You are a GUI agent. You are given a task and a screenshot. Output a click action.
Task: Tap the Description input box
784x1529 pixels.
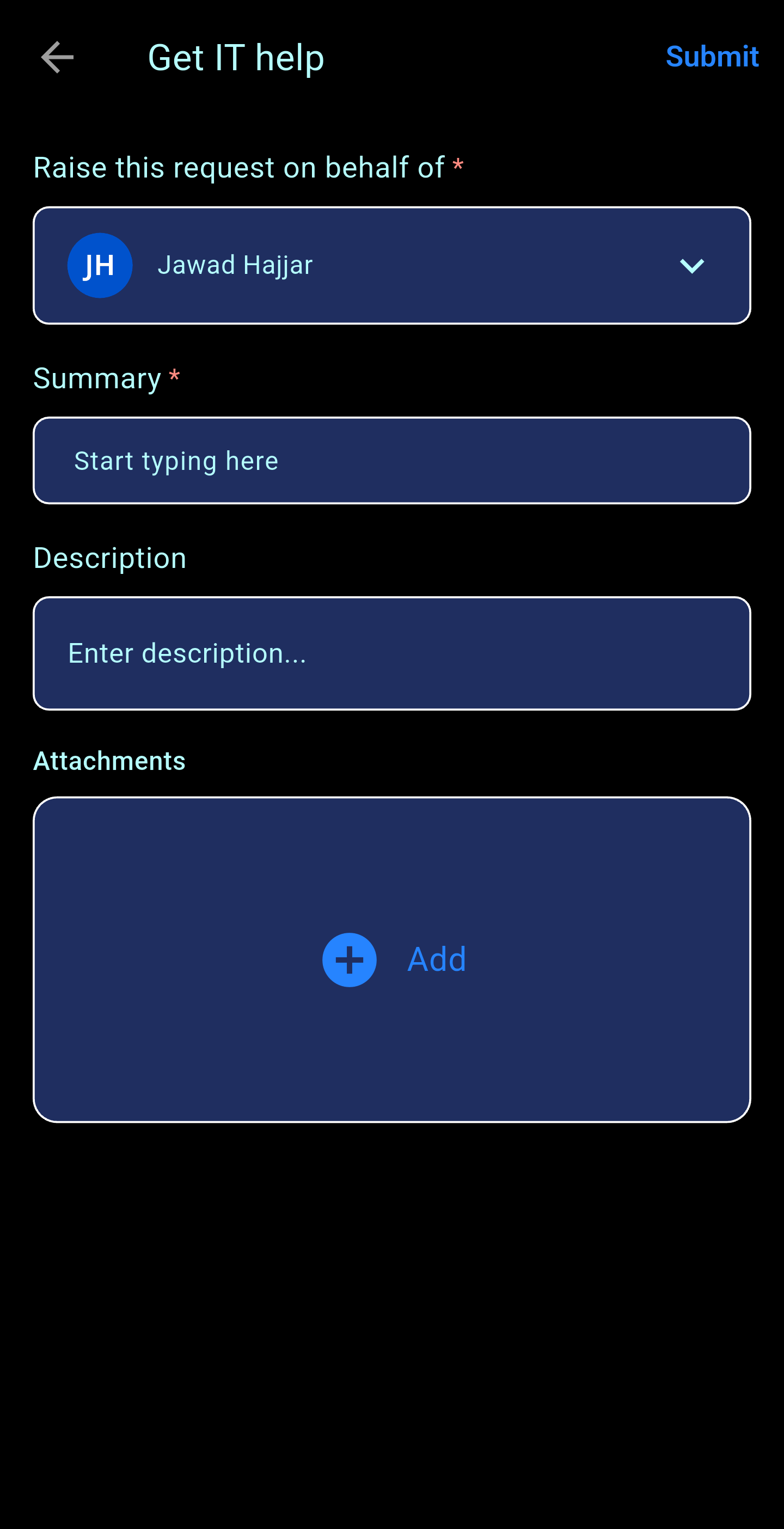click(391, 653)
